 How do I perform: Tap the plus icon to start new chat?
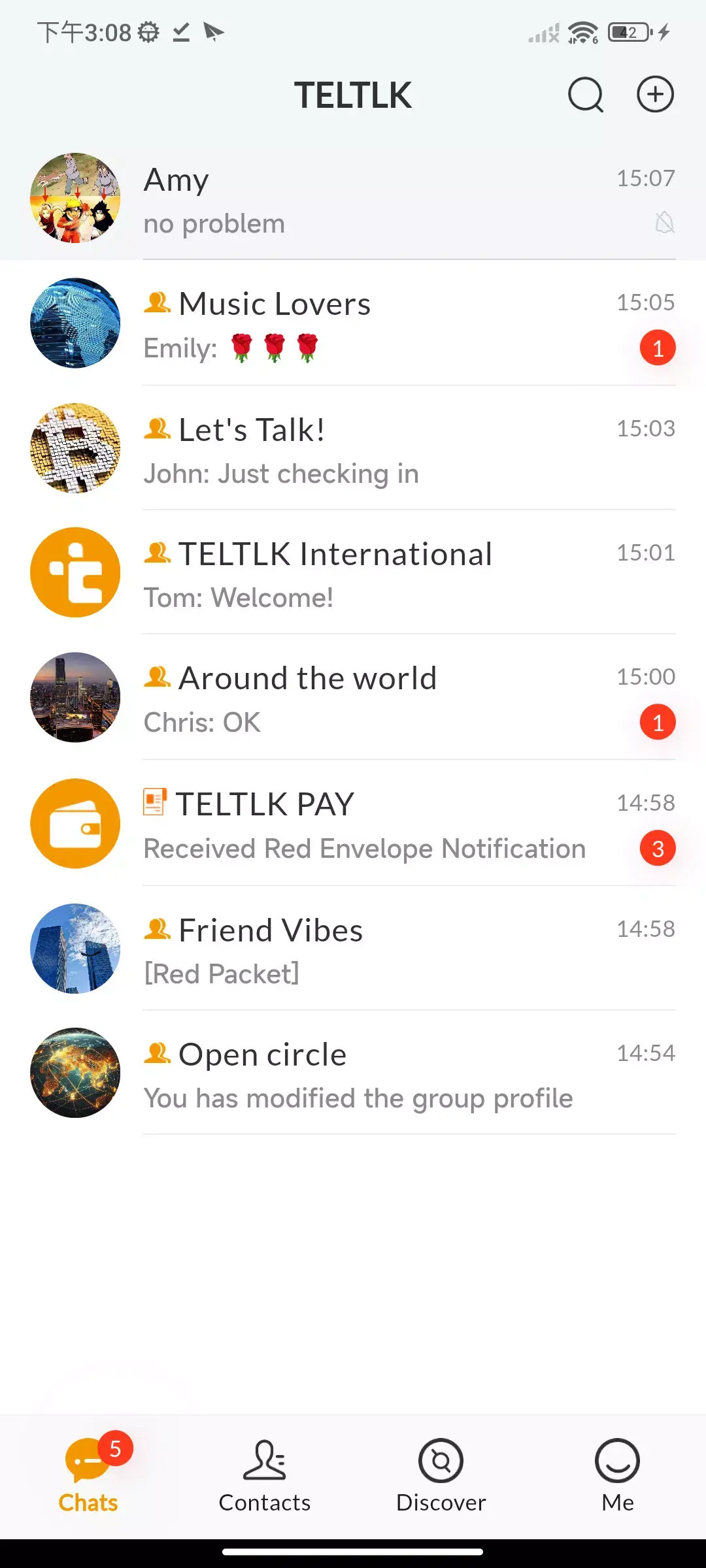[654, 94]
